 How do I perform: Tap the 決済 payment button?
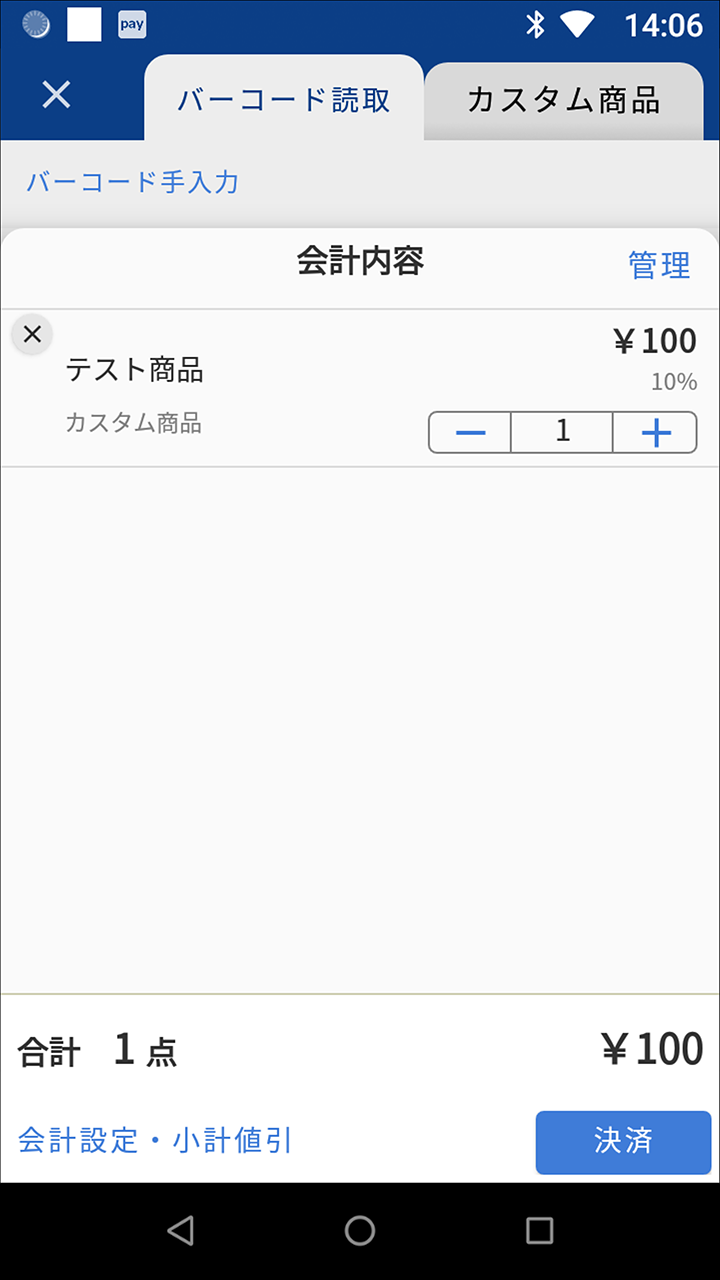tap(622, 1142)
